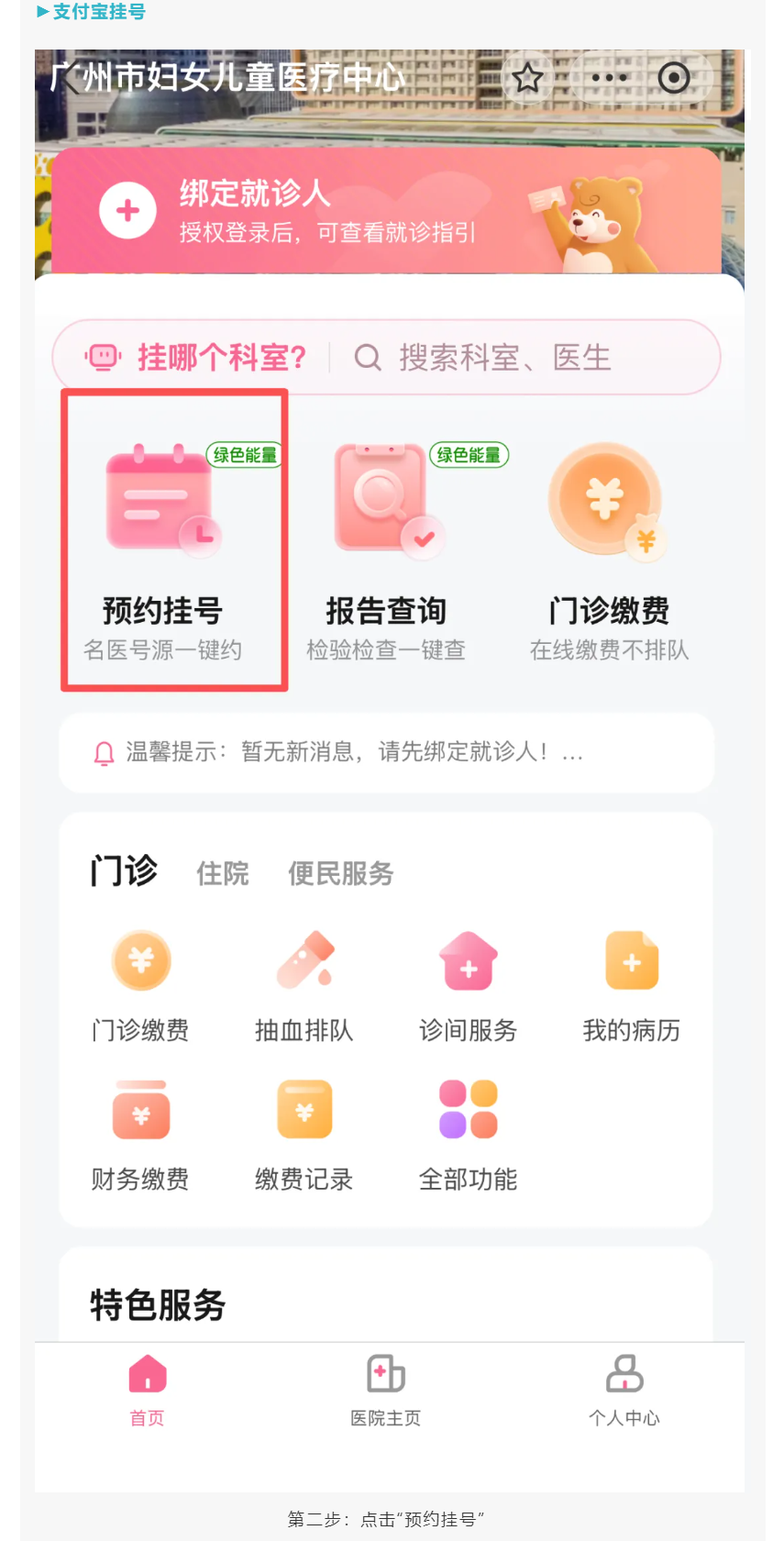Switch to the 住院 tab
This screenshot has width=784, height=1541.
[221, 873]
